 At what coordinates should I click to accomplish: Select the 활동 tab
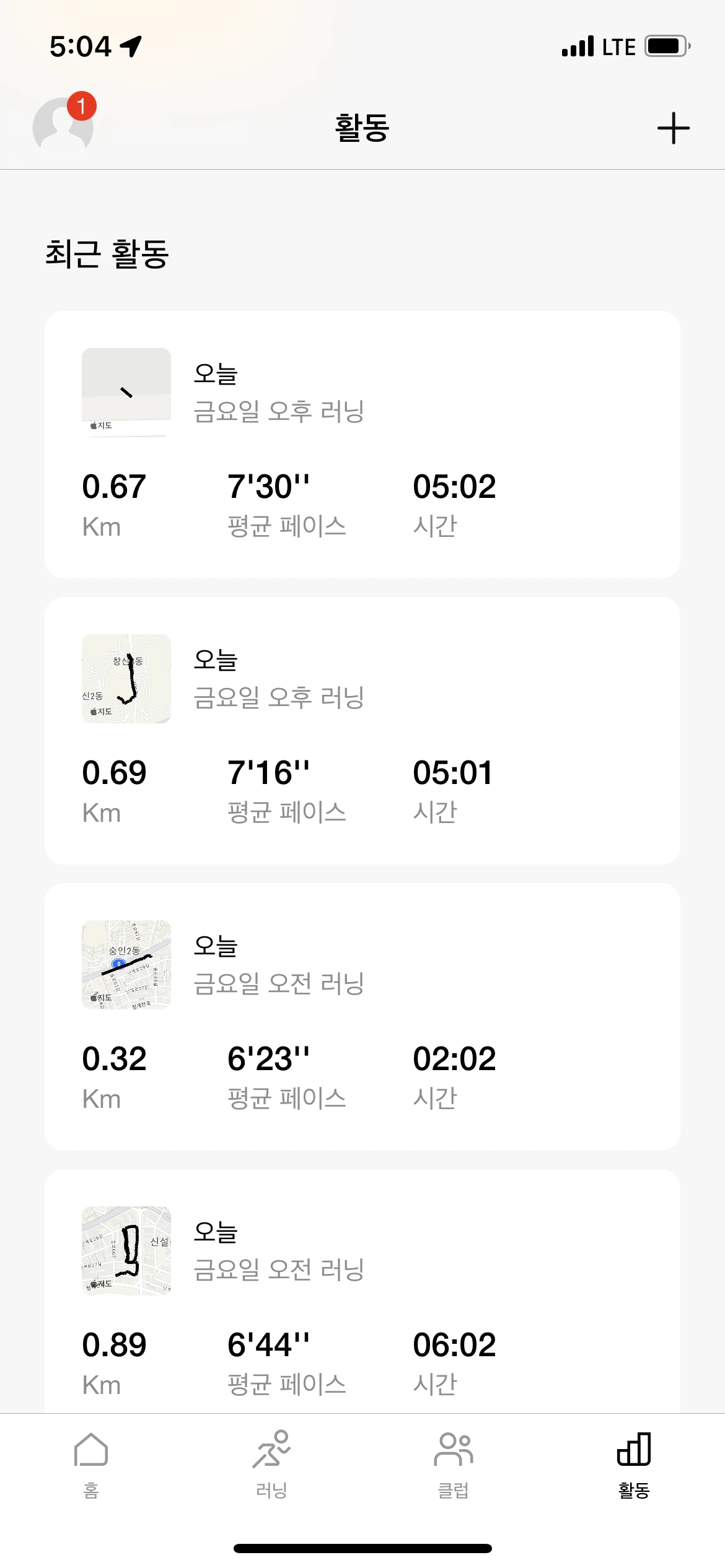[634, 1464]
